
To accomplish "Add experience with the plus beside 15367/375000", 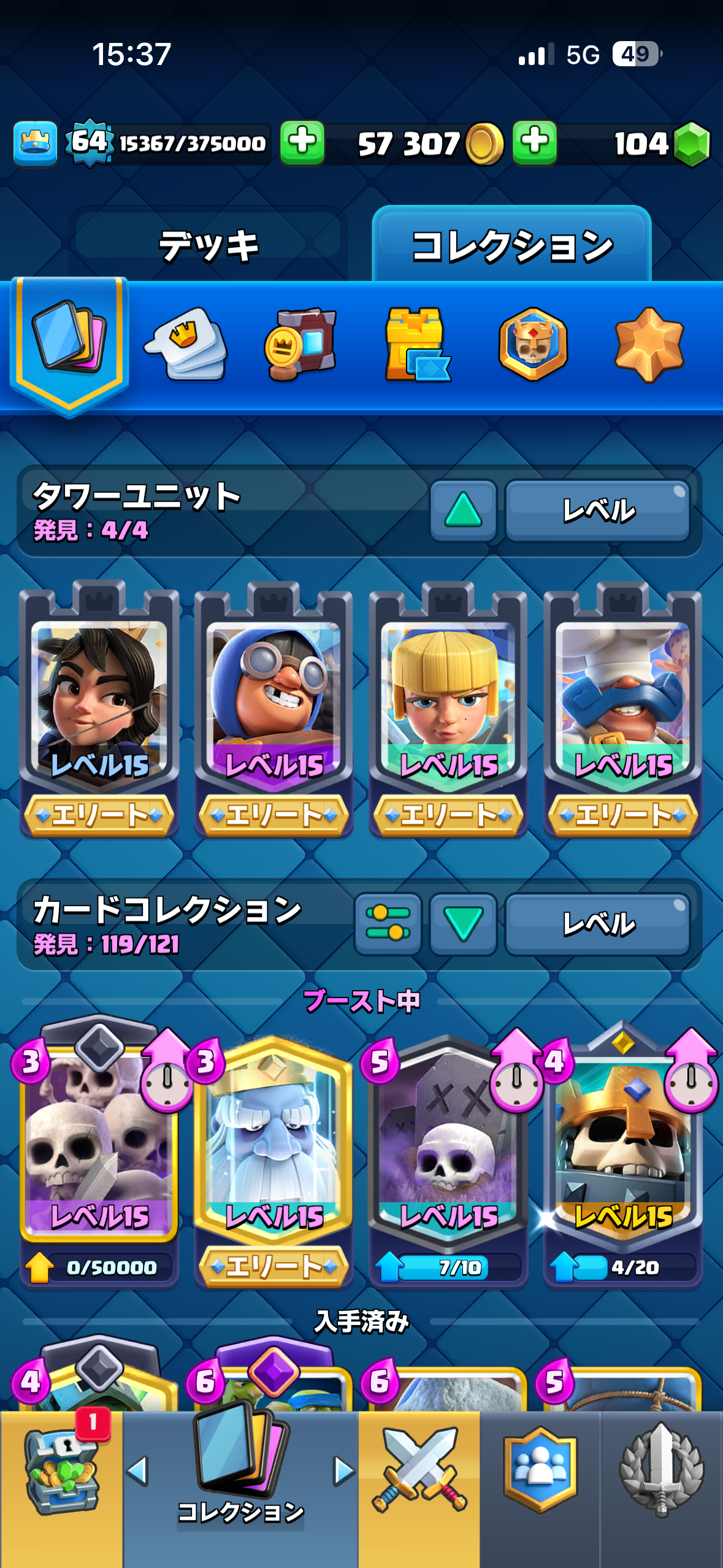I will 302,142.
